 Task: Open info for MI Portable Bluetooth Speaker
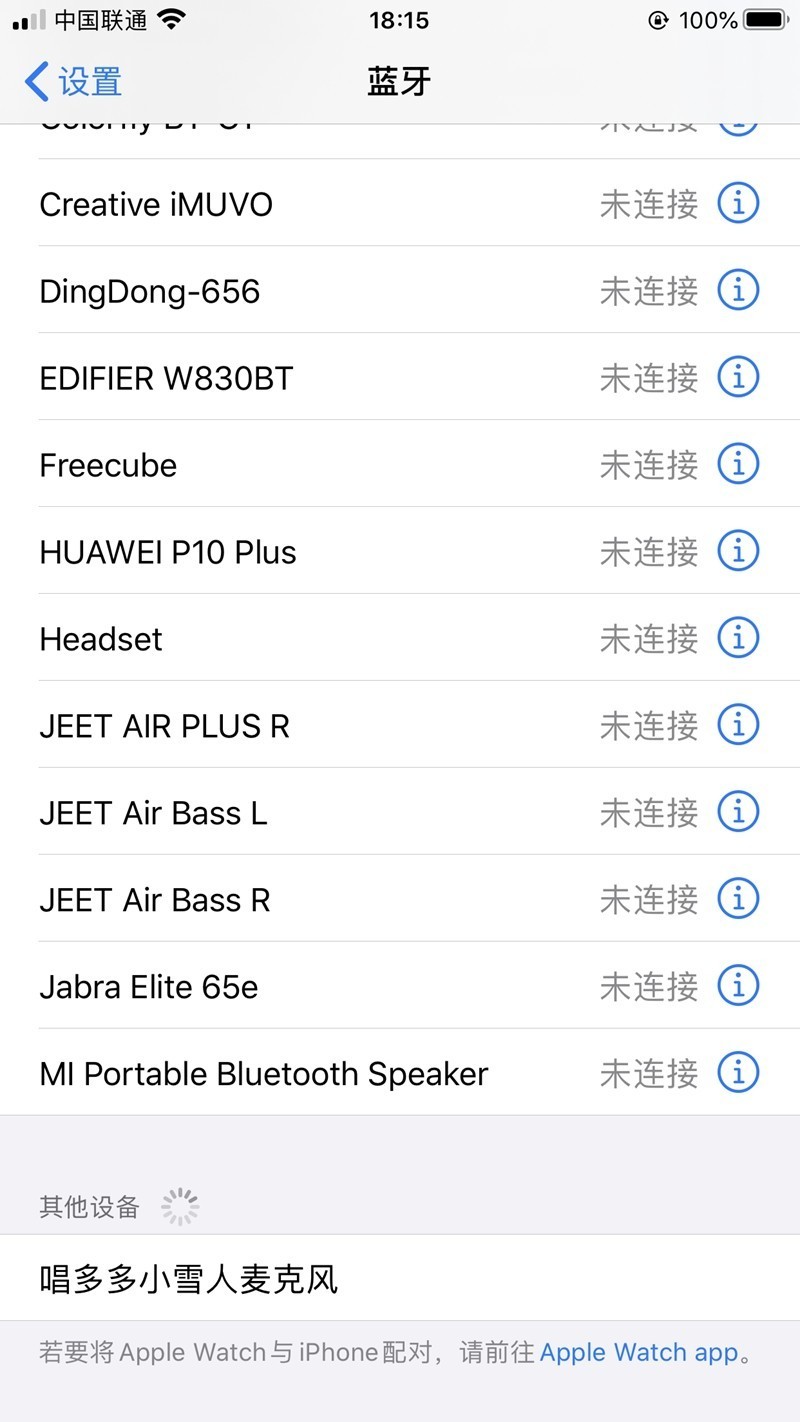[737, 1072]
